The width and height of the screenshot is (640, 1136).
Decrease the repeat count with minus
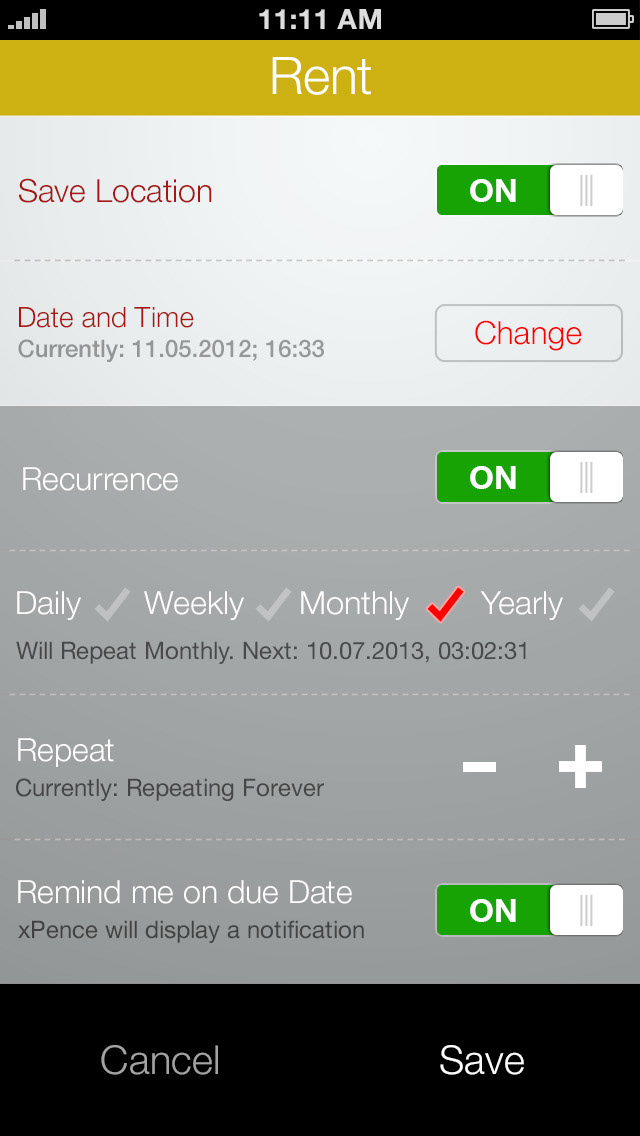[x=480, y=767]
